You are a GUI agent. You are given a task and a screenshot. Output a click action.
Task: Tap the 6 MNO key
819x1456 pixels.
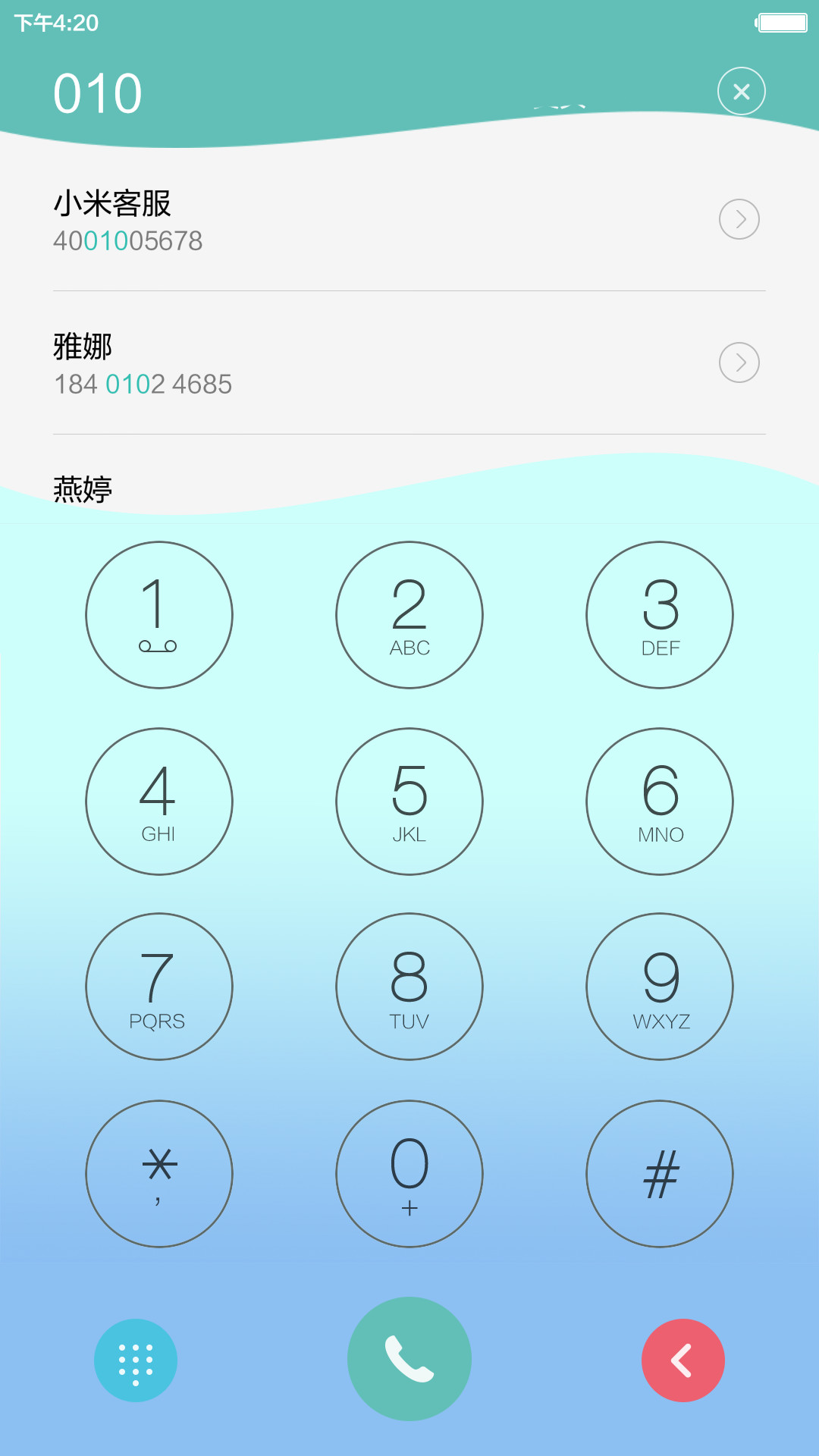pos(660,802)
